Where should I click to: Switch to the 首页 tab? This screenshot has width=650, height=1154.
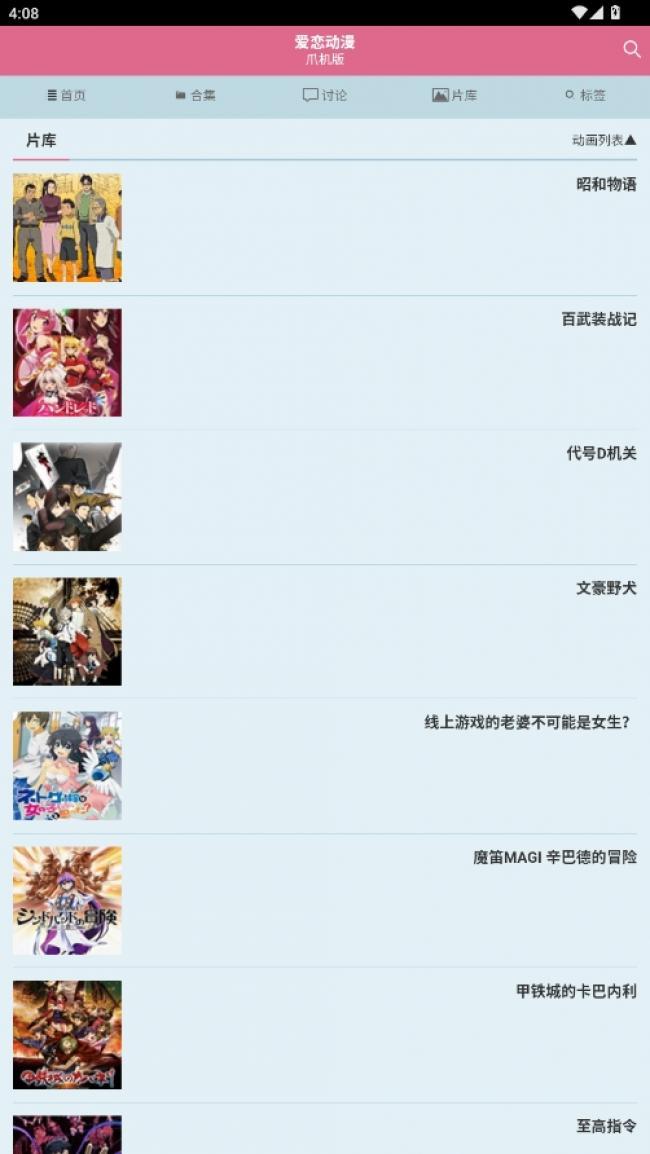(66, 95)
